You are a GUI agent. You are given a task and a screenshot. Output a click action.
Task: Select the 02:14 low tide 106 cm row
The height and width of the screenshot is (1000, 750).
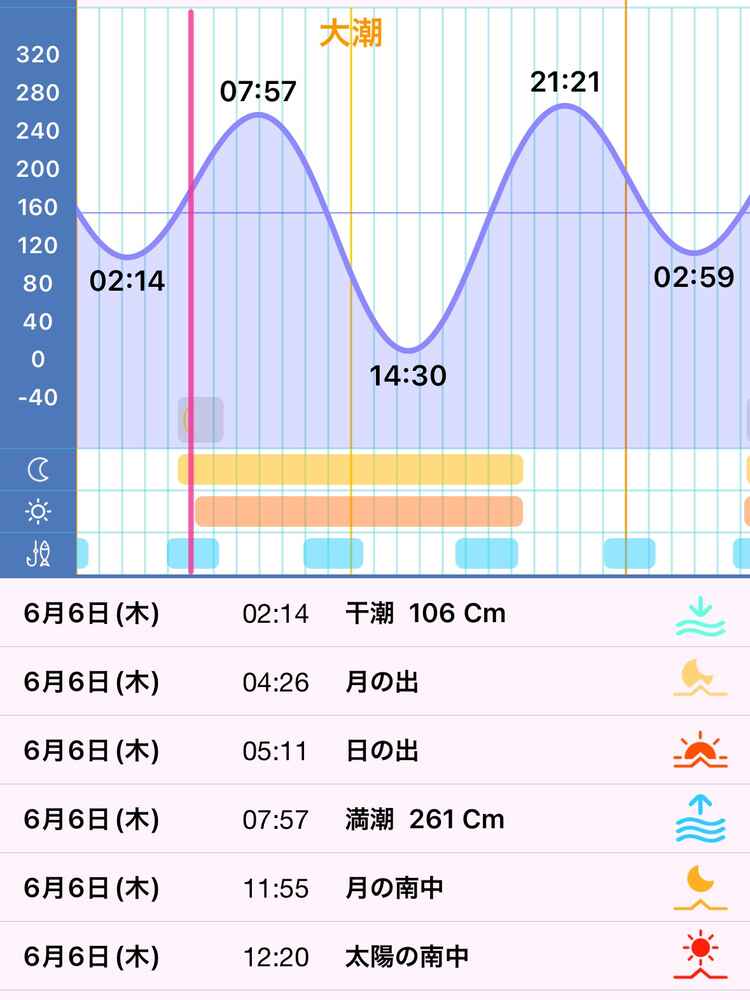(375, 613)
